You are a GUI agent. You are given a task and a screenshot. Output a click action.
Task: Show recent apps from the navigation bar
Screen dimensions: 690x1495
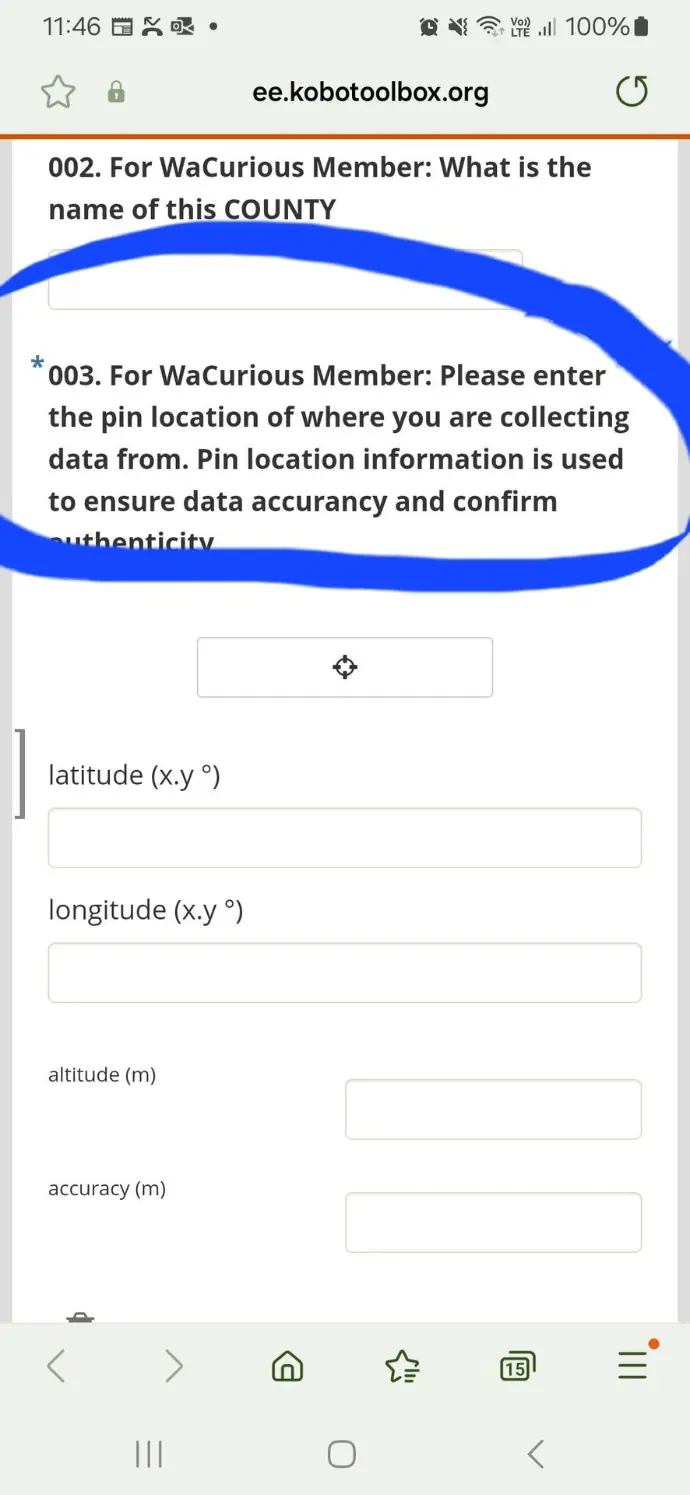click(x=149, y=1454)
